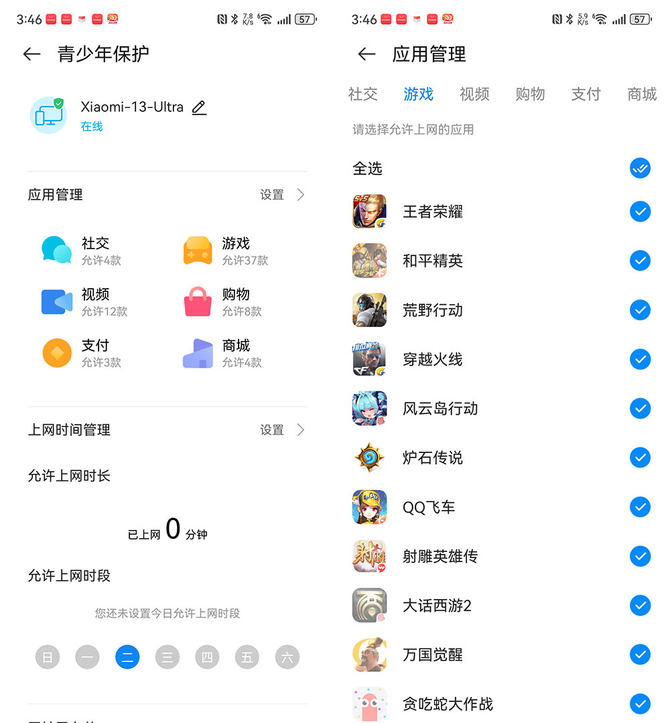Uncheck 大话西游2 from allowed apps
This screenshot has height=723, width=670.
point(640,605)
